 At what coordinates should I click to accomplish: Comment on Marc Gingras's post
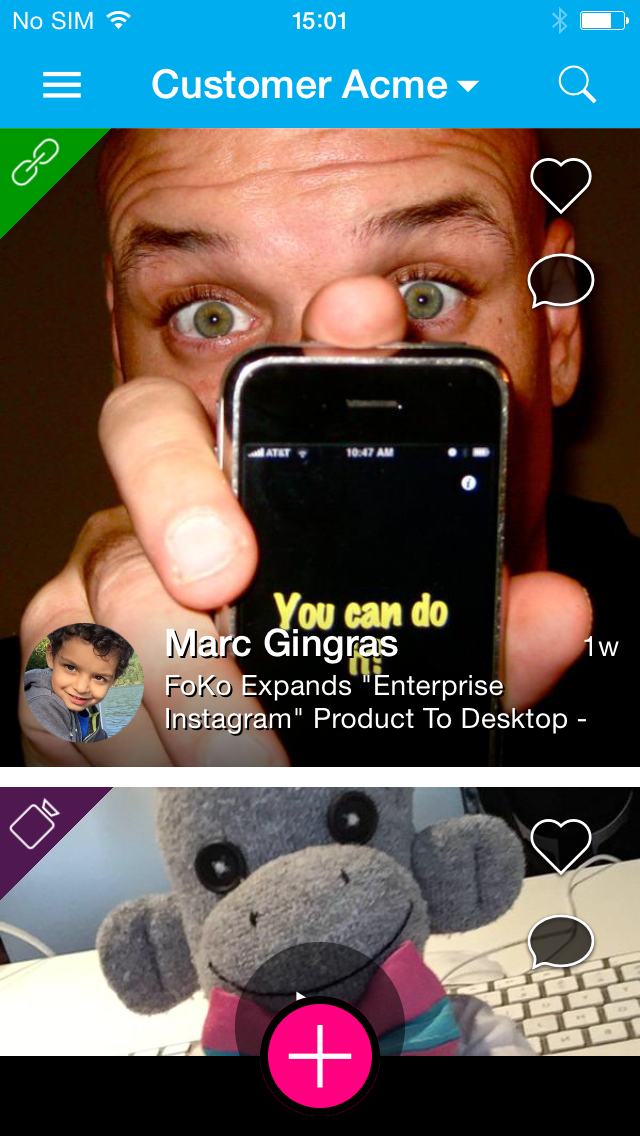click(x=561, y=281)
